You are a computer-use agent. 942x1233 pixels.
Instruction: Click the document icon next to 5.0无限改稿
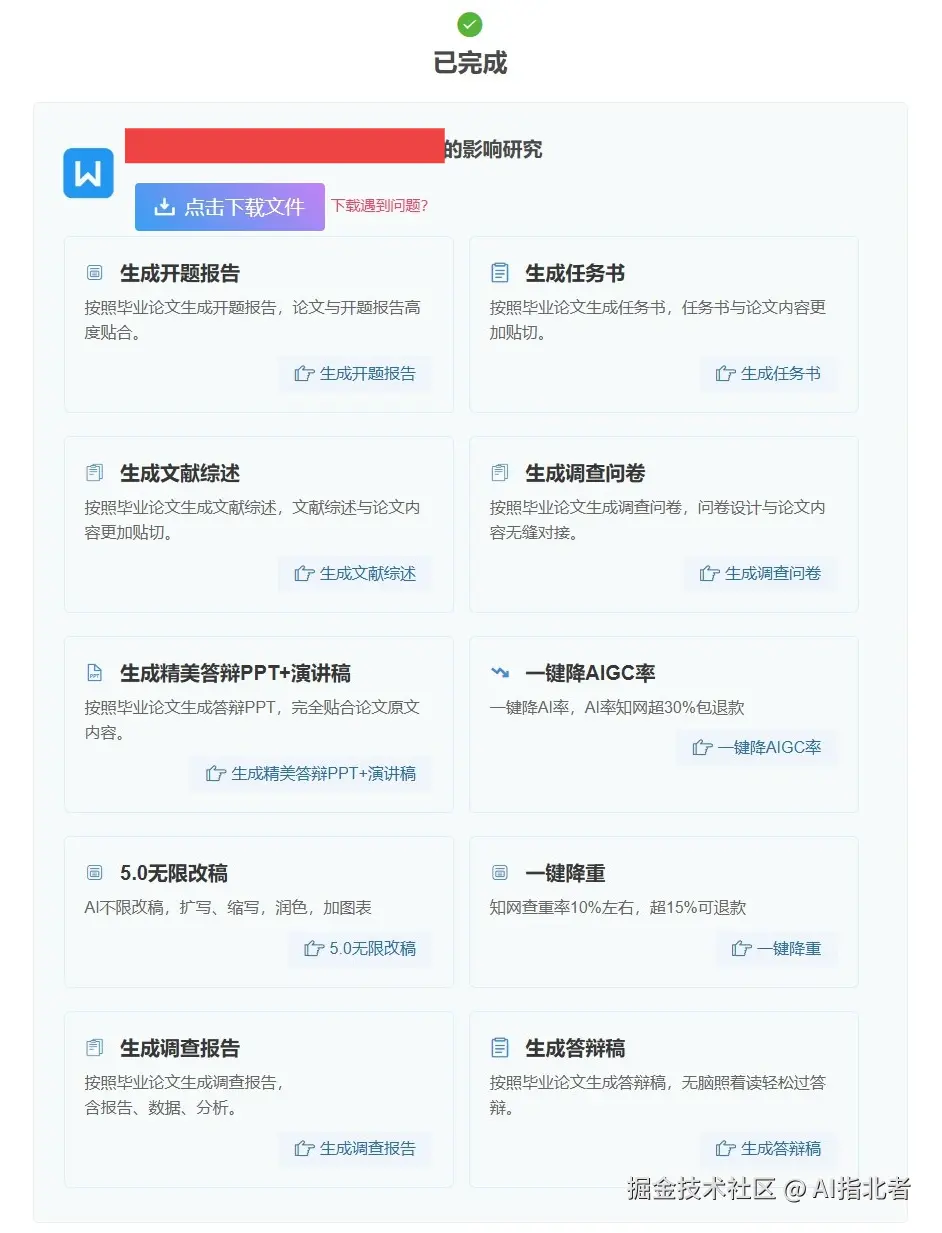[x=95, y=870]
